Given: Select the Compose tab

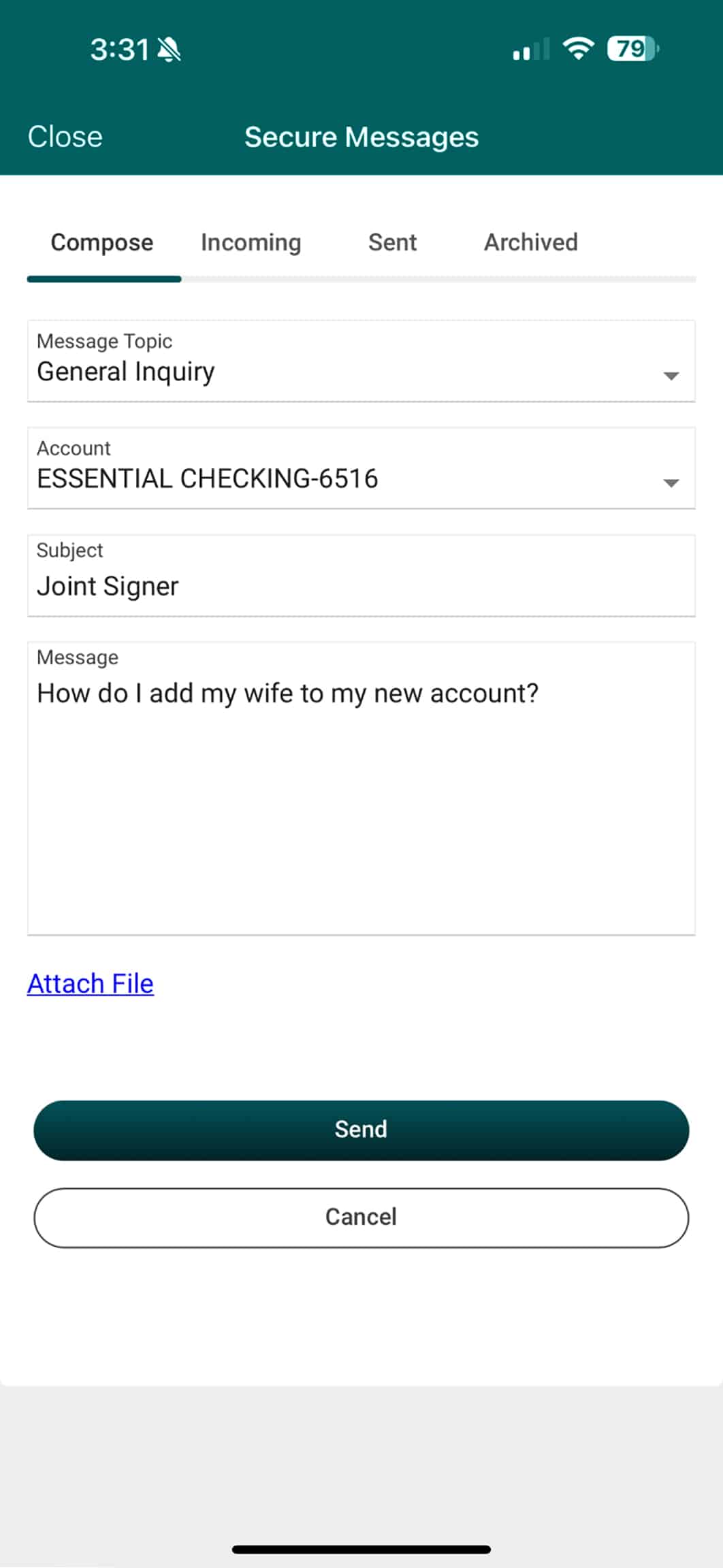Looking at the screenshot, I should click(x=102, y=243).
